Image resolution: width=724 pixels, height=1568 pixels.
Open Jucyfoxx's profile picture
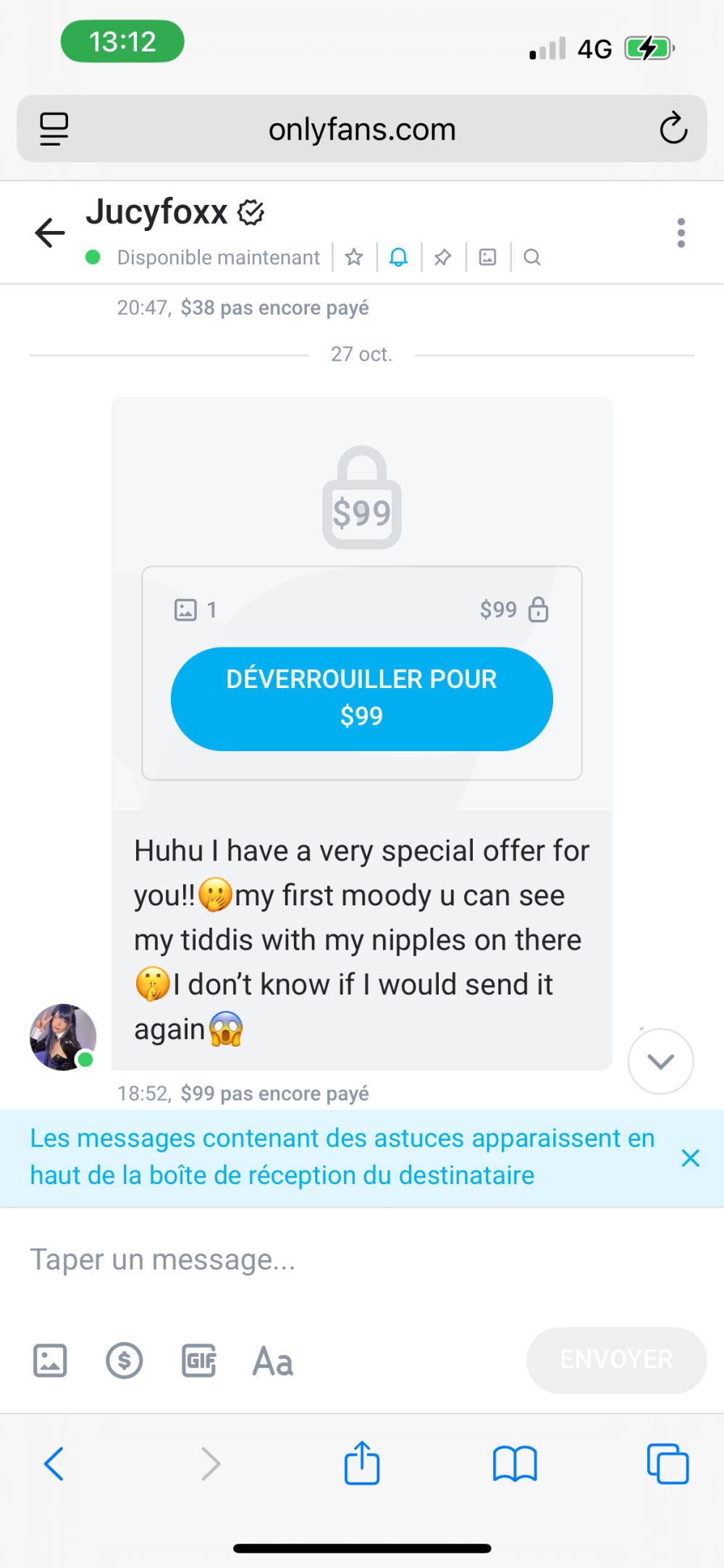[x=63, y=1037]
